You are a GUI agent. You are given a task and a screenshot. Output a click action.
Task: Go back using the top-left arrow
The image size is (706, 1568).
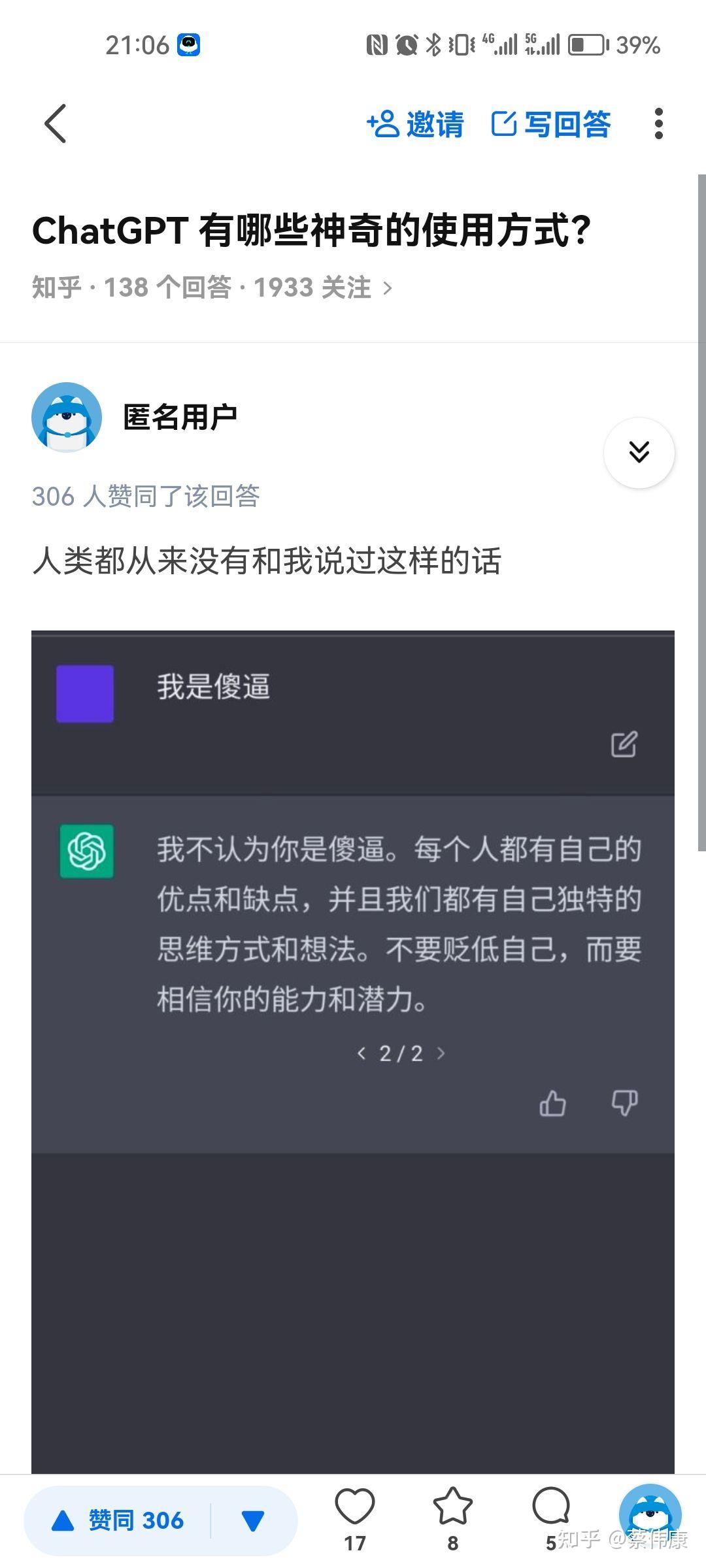pyautogui.click(x=56, y=123)
